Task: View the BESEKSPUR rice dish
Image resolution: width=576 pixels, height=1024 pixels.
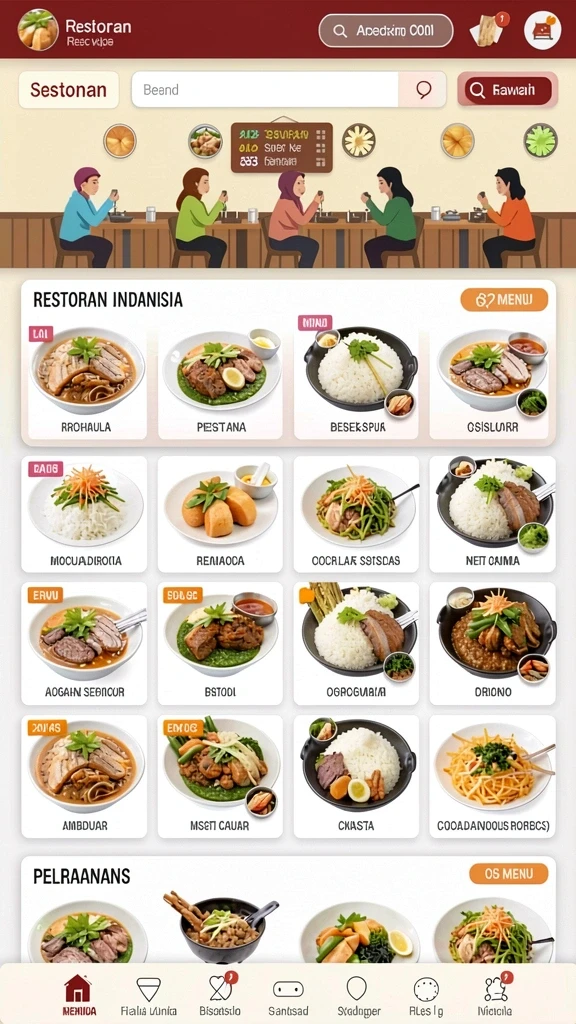Action: (356, 381)
